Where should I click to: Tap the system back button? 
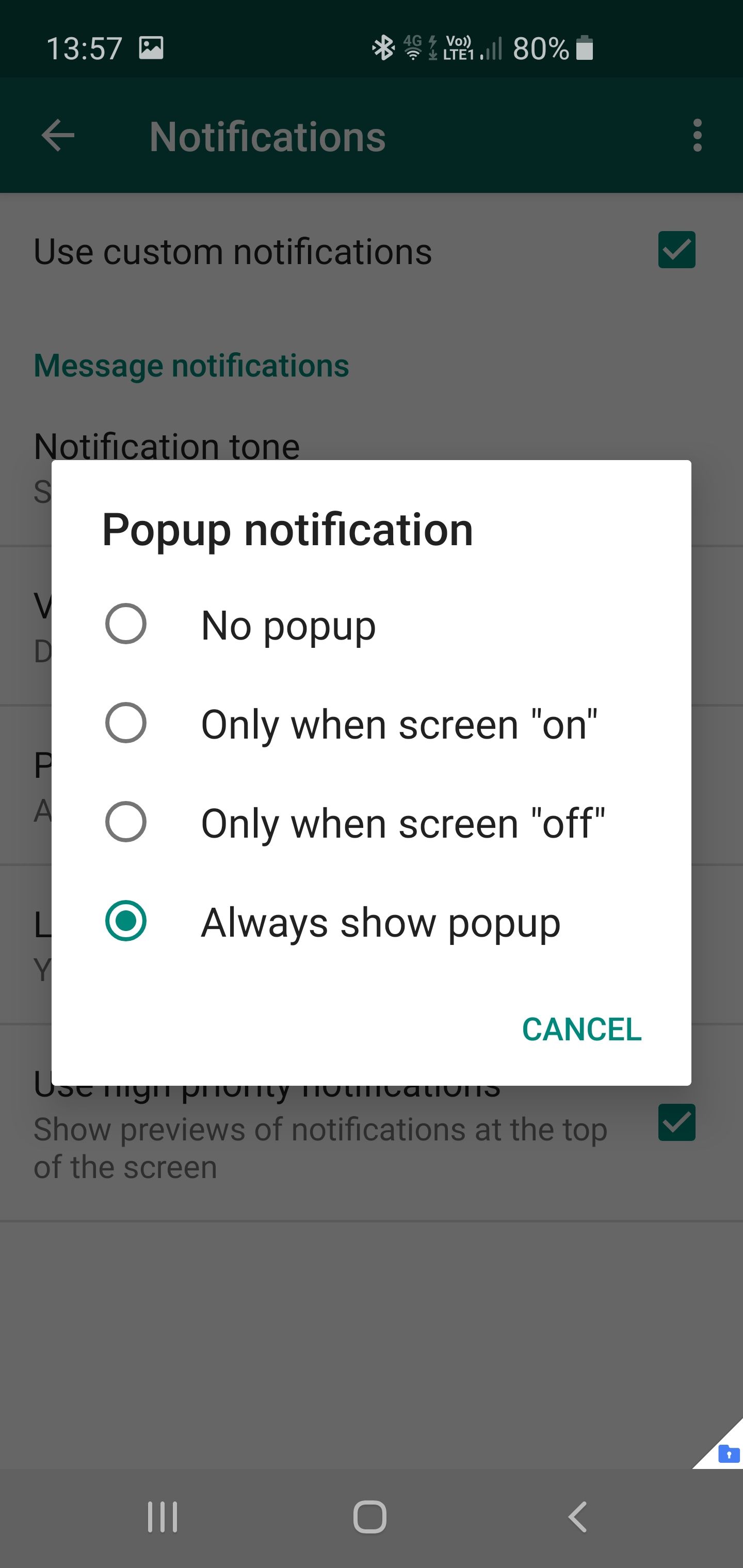pos(577,1516)
